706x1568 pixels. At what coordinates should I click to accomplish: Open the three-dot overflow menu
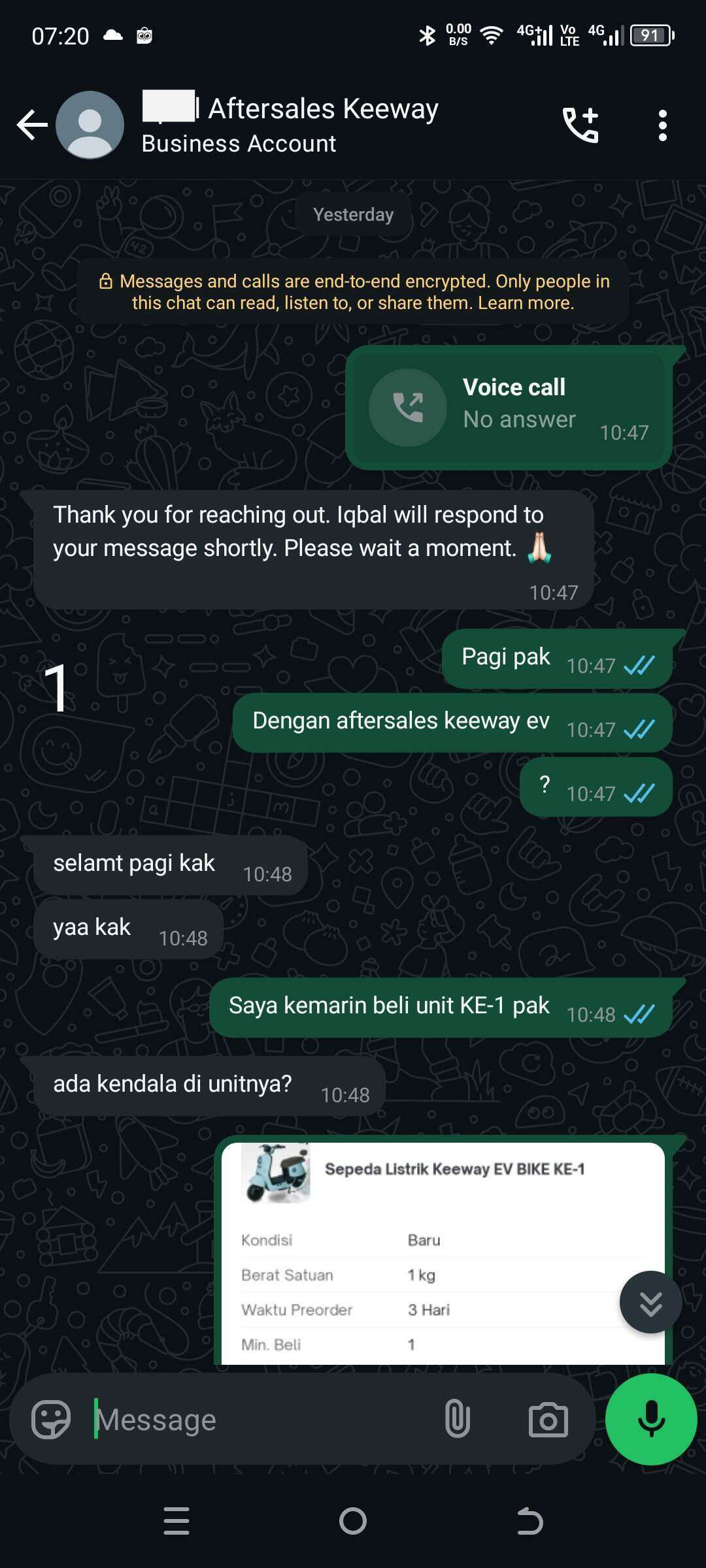[x=663, y=125]
